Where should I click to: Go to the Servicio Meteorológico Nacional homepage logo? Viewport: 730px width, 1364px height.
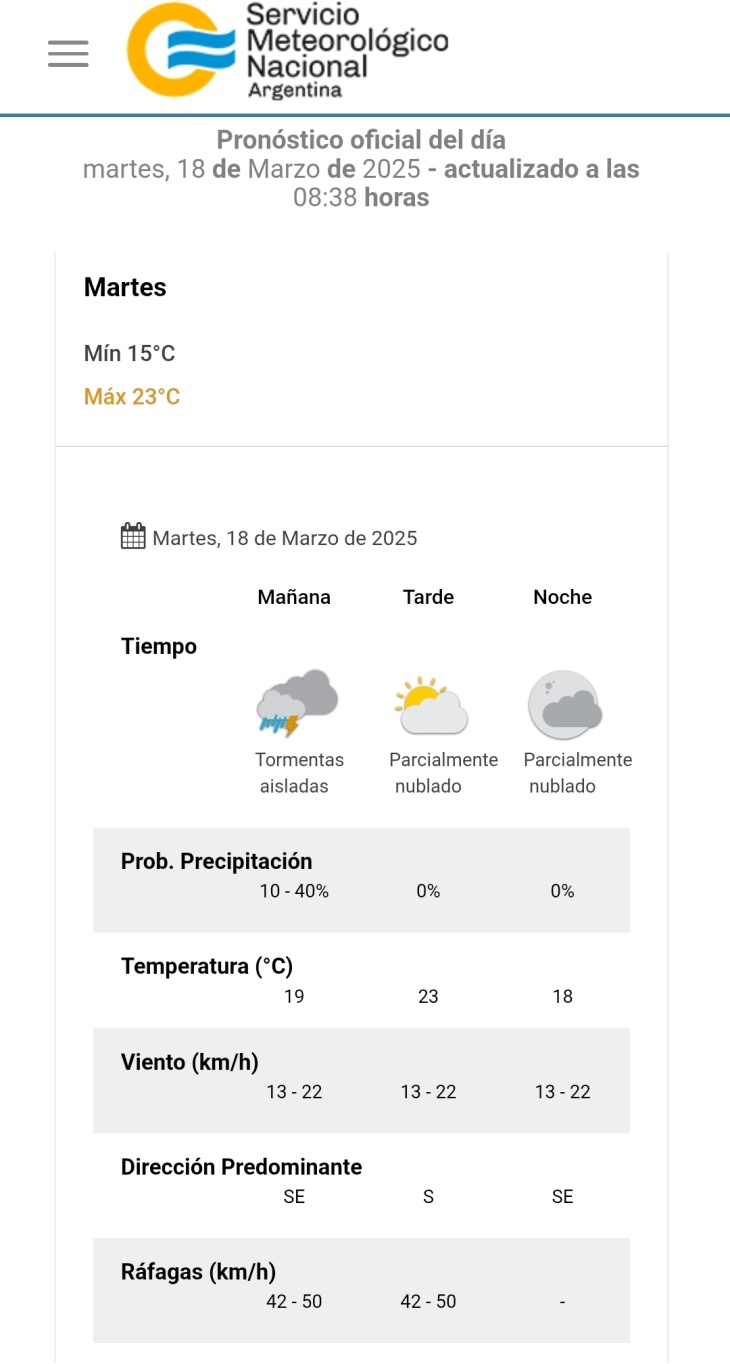pos(288,51)
